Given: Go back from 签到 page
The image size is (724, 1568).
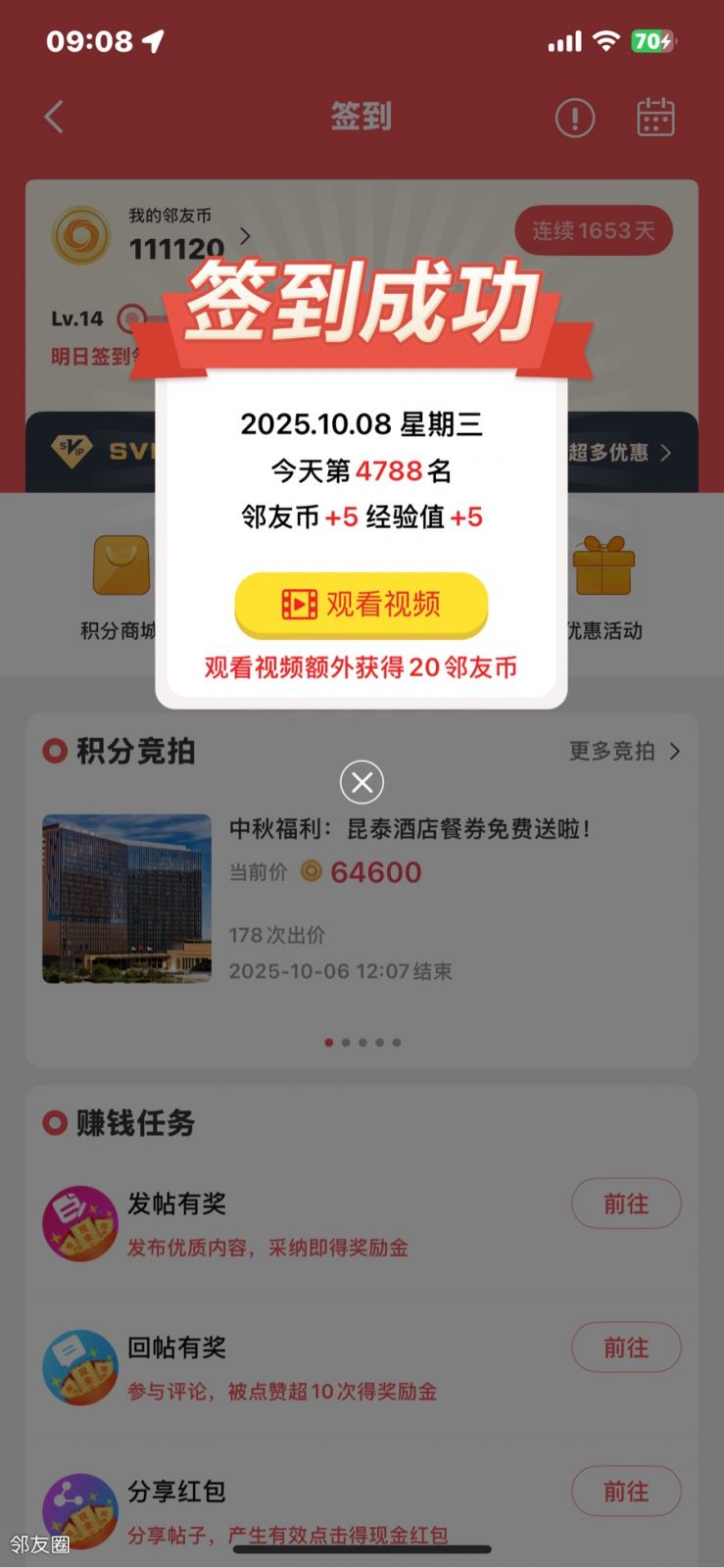Looking at the screenshot, I should click(55, 118).
